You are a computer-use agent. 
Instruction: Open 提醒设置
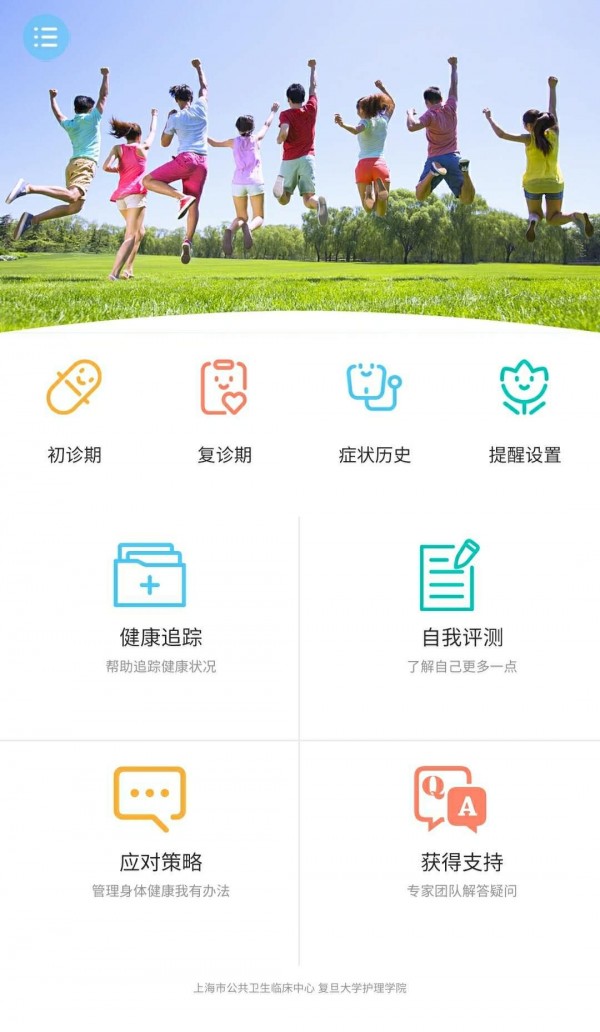[524, 410]
